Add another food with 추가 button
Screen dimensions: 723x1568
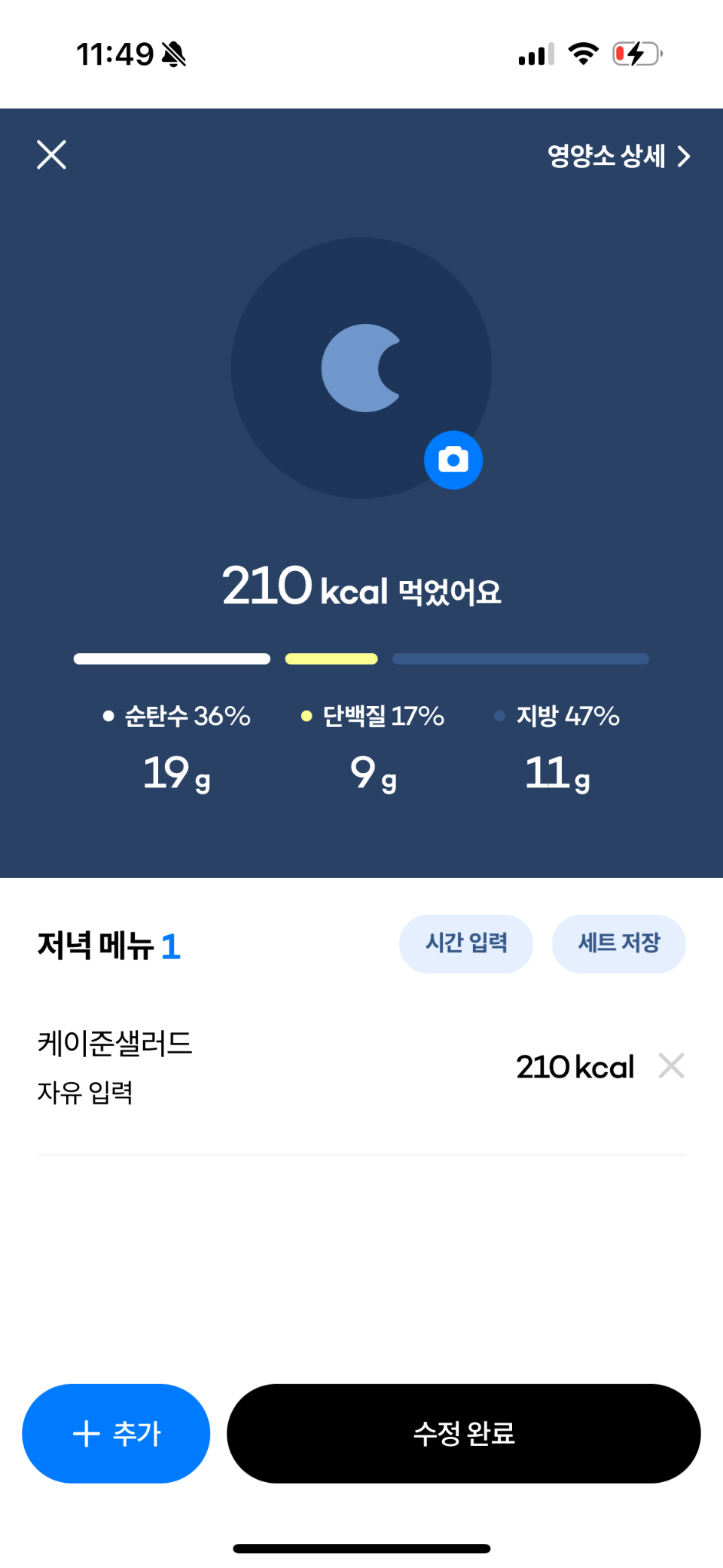(116, 1433)
